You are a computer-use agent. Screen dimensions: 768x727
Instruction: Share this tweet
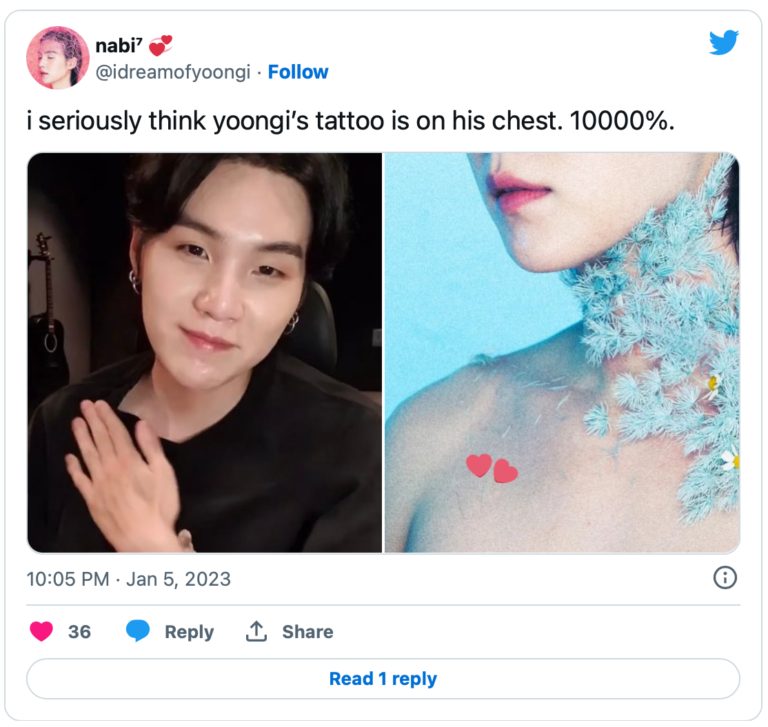point(290,632)
